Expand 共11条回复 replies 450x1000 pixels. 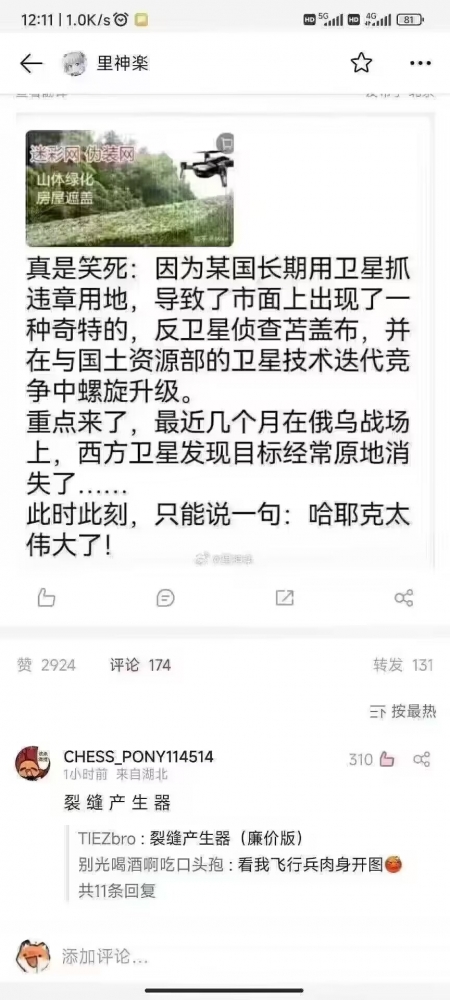pyautogui.click(x=117, y=890)
